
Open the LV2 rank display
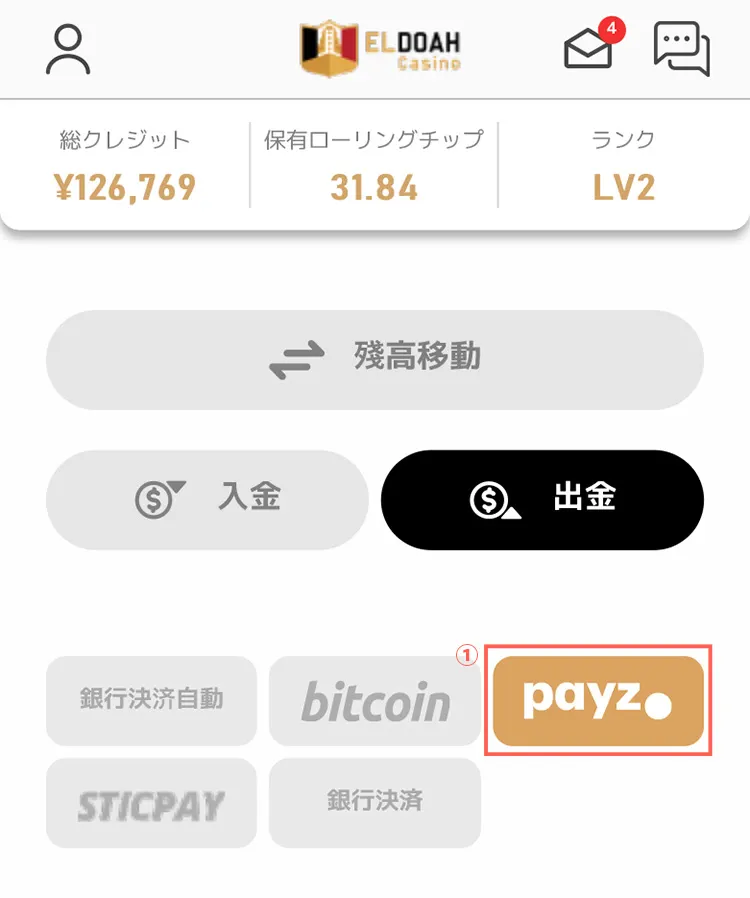(x=624, y=185)
